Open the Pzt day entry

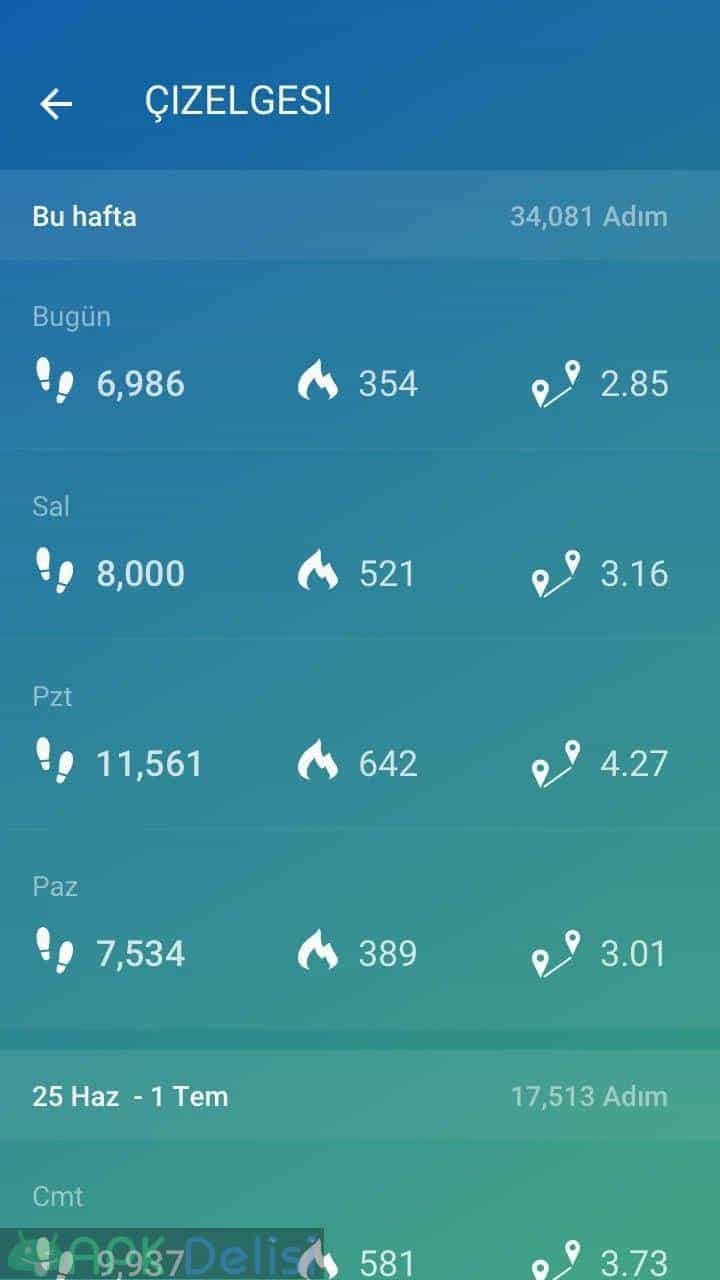point(360,734)
